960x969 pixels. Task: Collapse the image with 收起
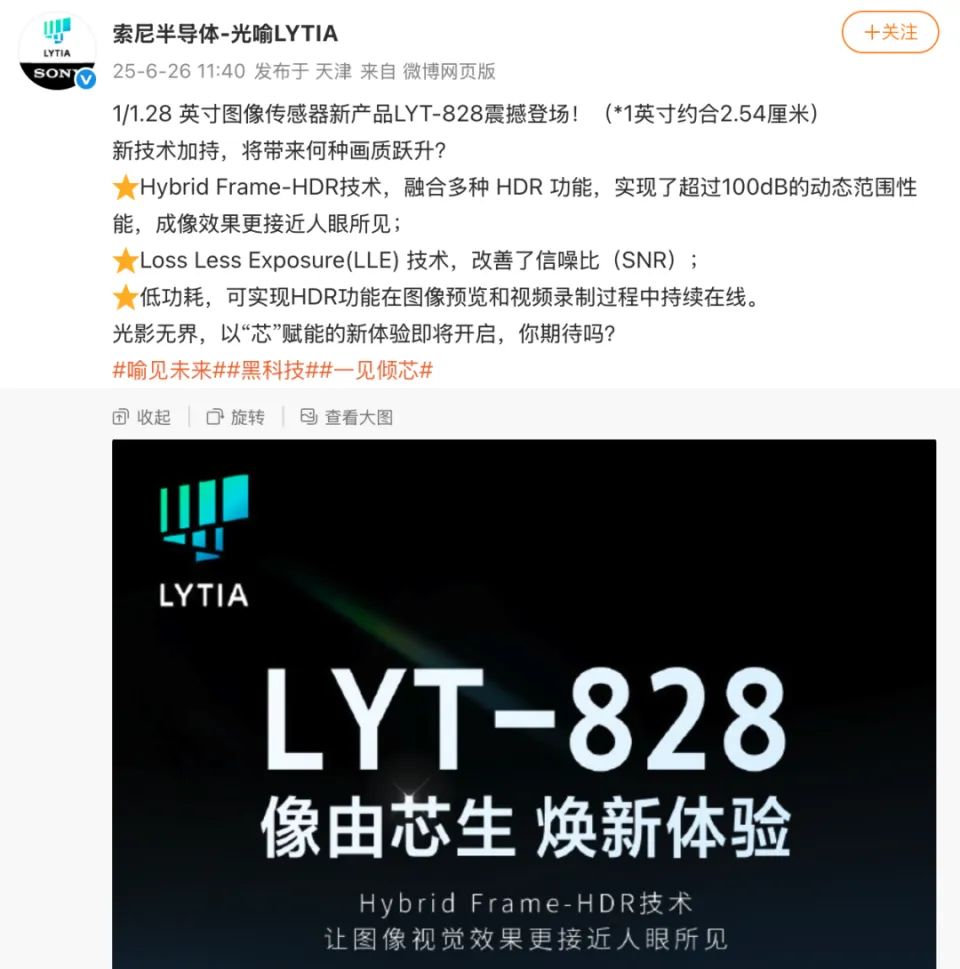[142, 417]
